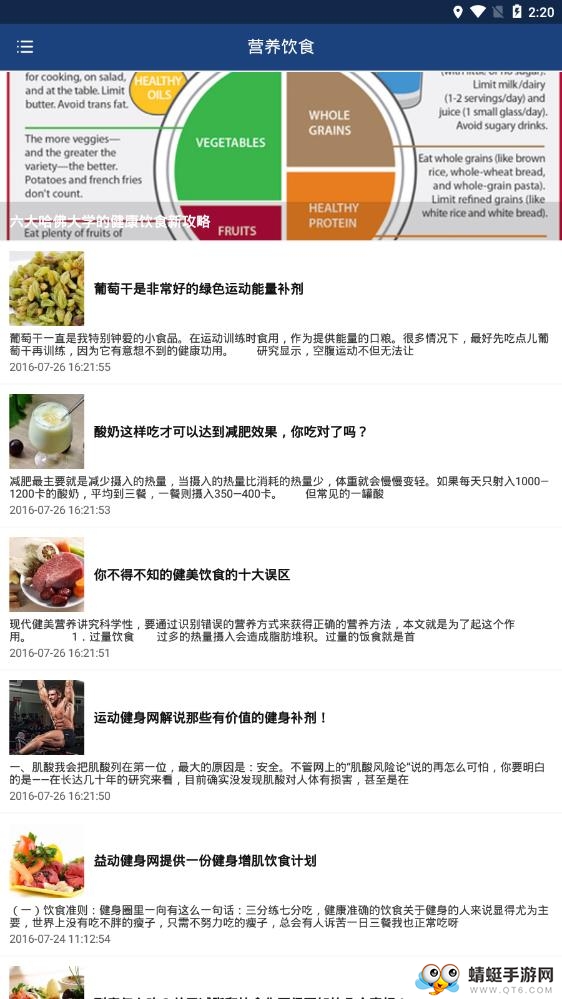Open the Harvard healthy eating banner article

click(281, 155)
